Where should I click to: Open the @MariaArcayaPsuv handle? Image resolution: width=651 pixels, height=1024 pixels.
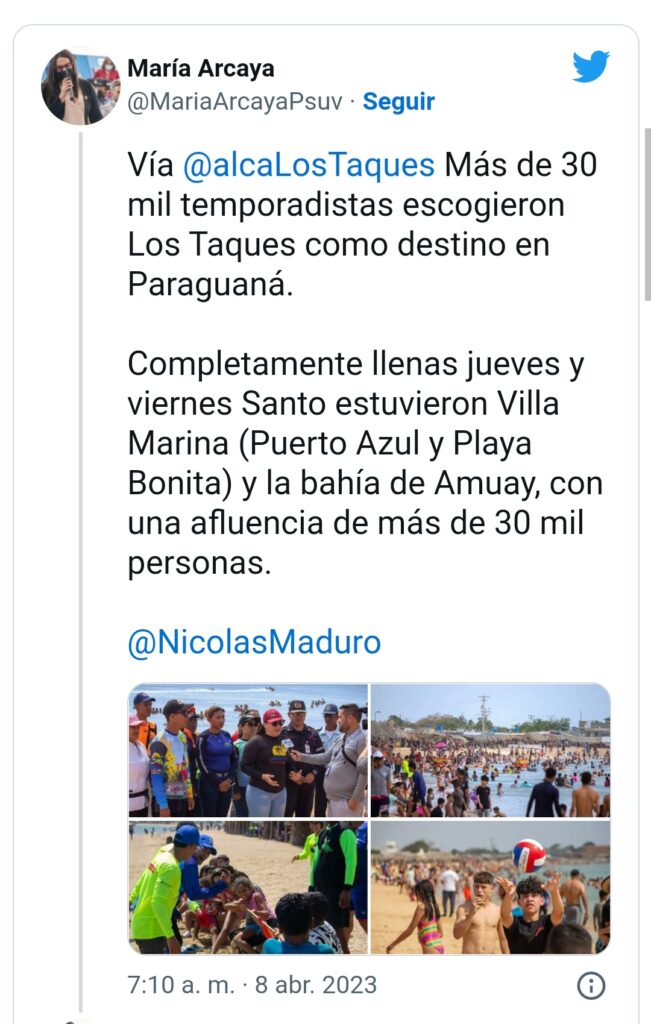point(235,102)
